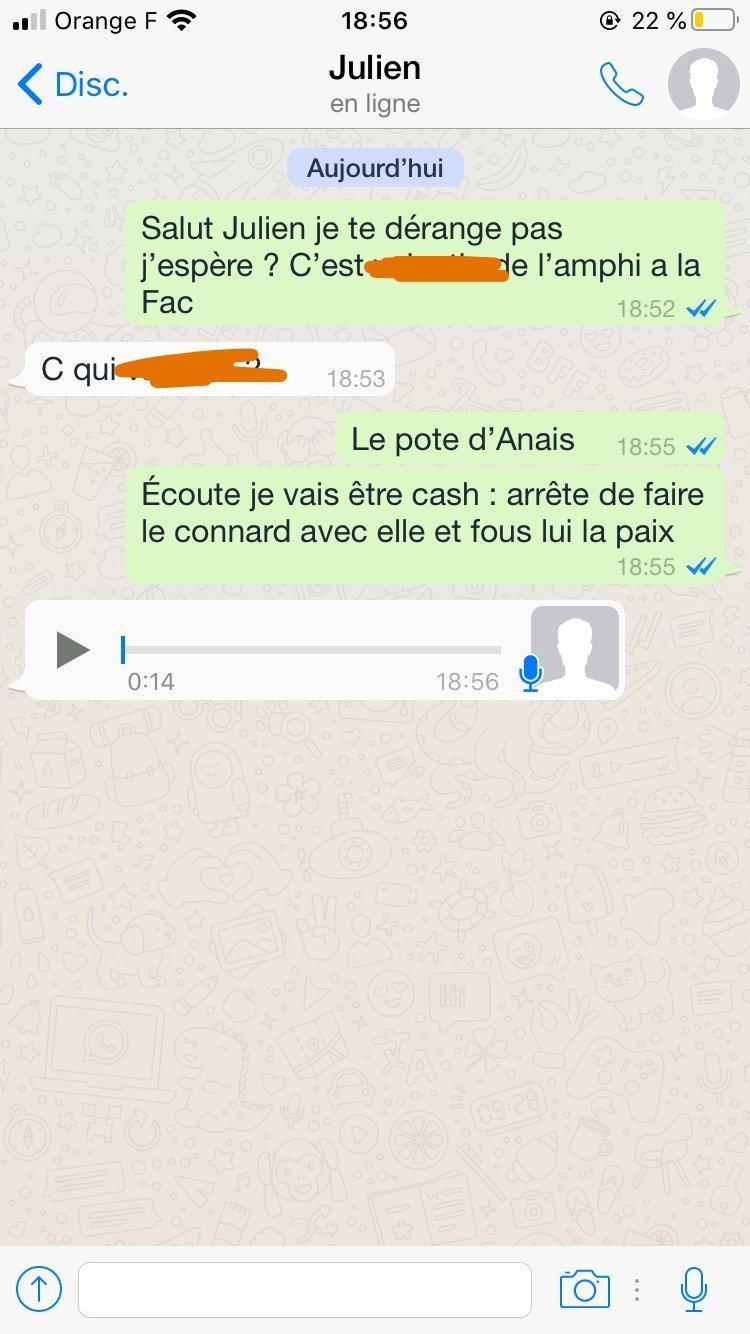Image resolution: width=750 pixels, height=1334 pixels.
Task: Open Julien's profile picture in the header
Action: pos(703,84)
